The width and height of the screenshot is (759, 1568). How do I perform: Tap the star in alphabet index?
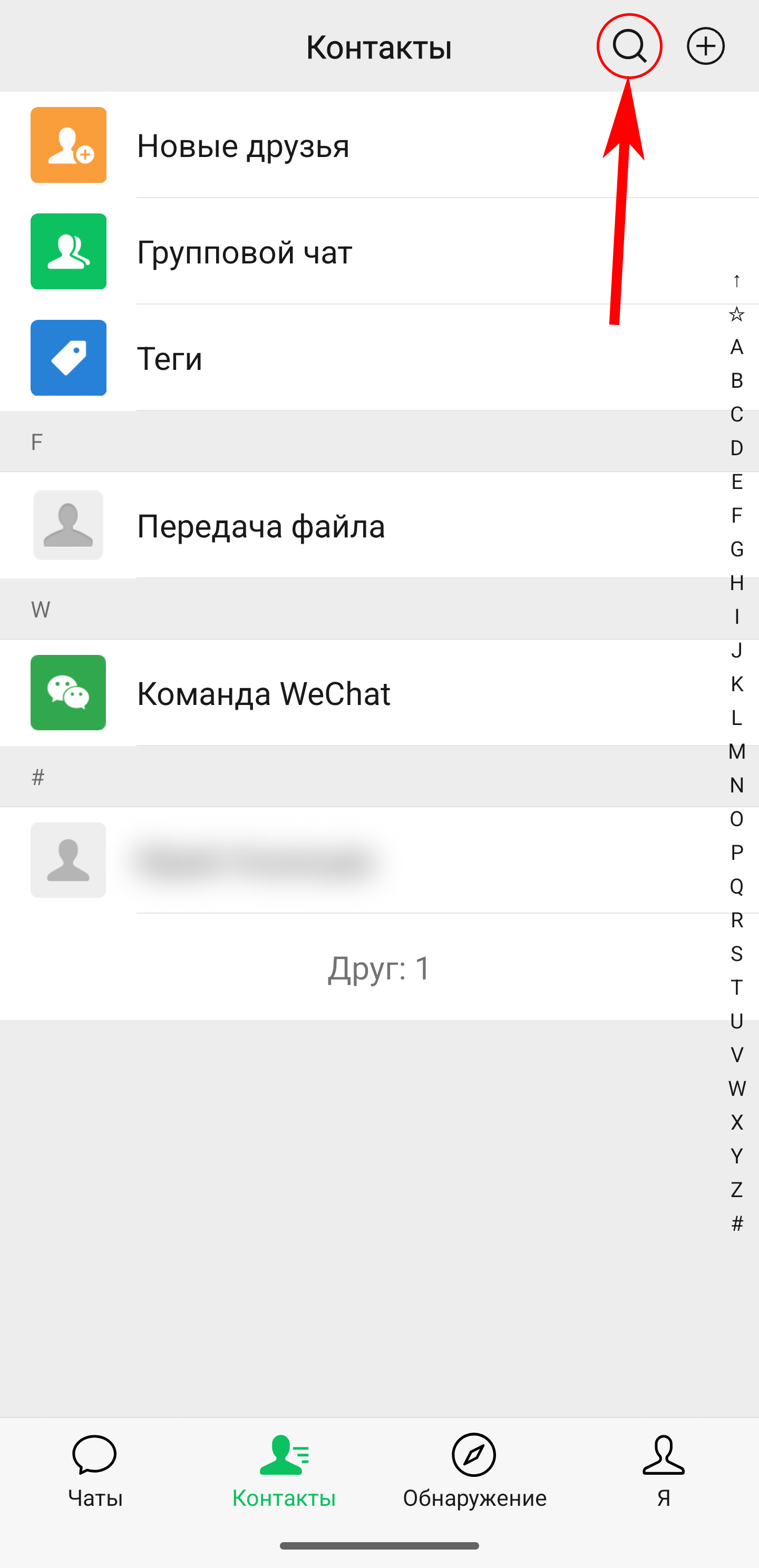(736, 314)
